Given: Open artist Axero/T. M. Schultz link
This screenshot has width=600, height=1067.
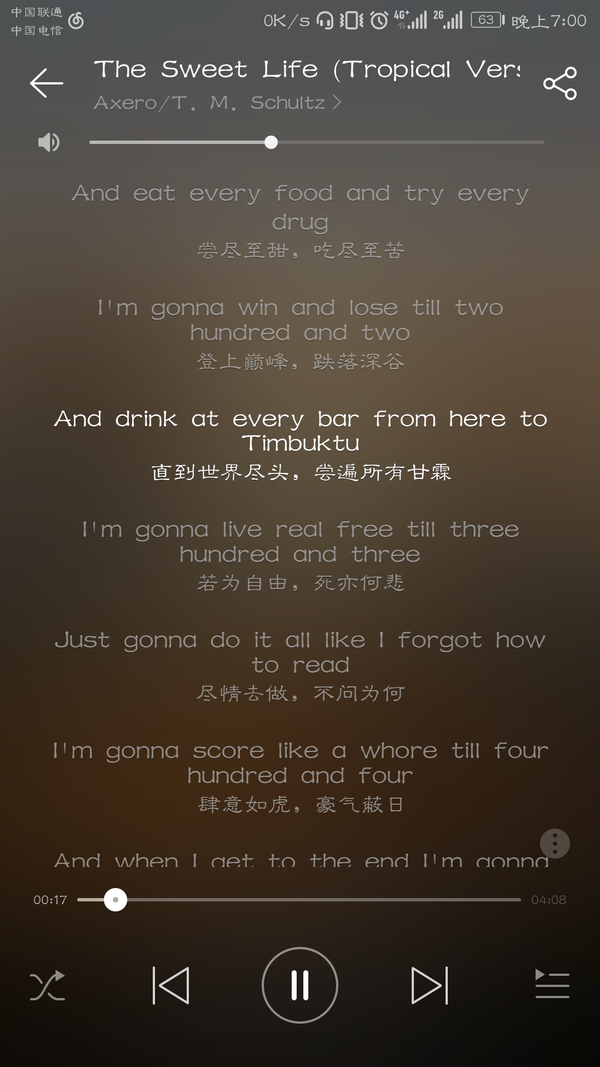Looking at the screenshot, I should [x=216, y=103].
